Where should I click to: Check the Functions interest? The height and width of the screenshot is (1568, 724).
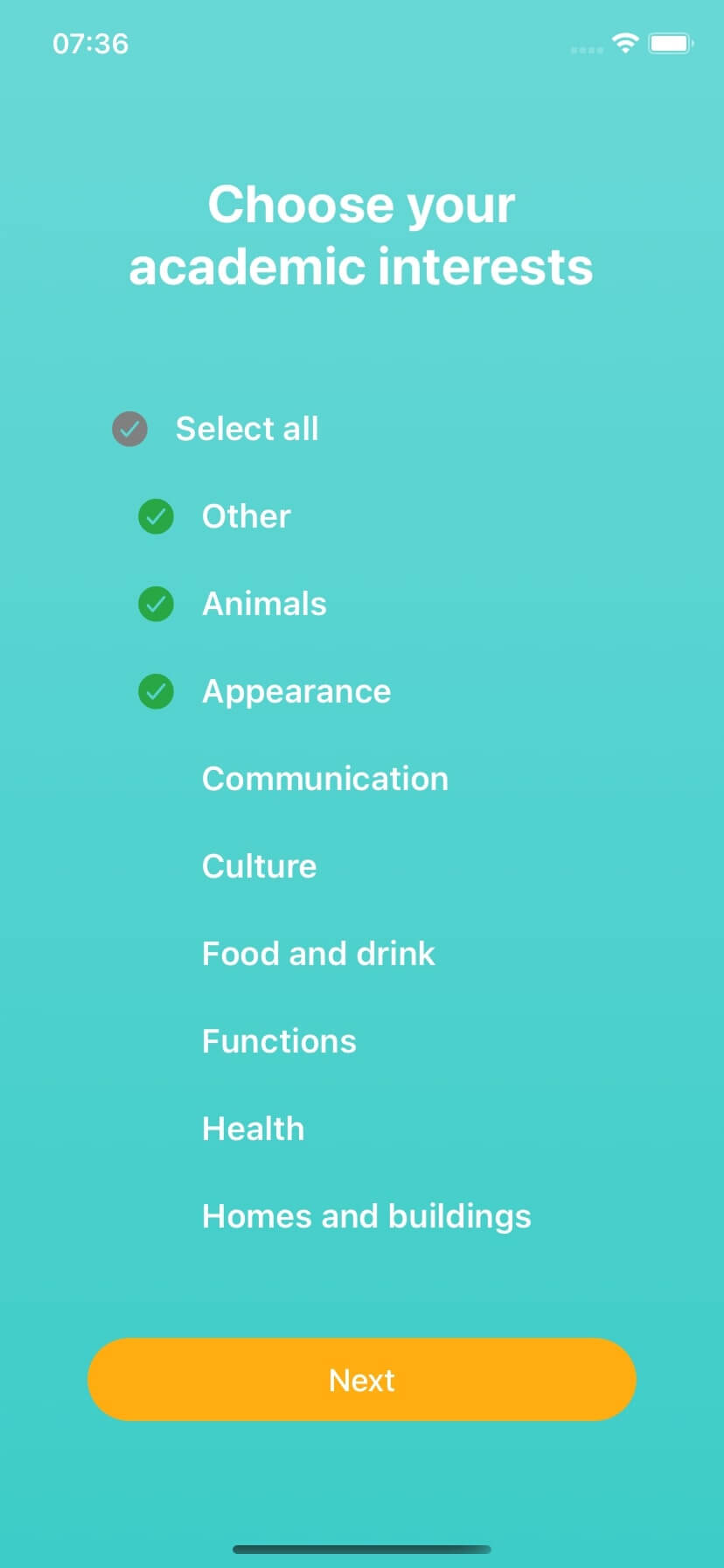coord(279,1041)
